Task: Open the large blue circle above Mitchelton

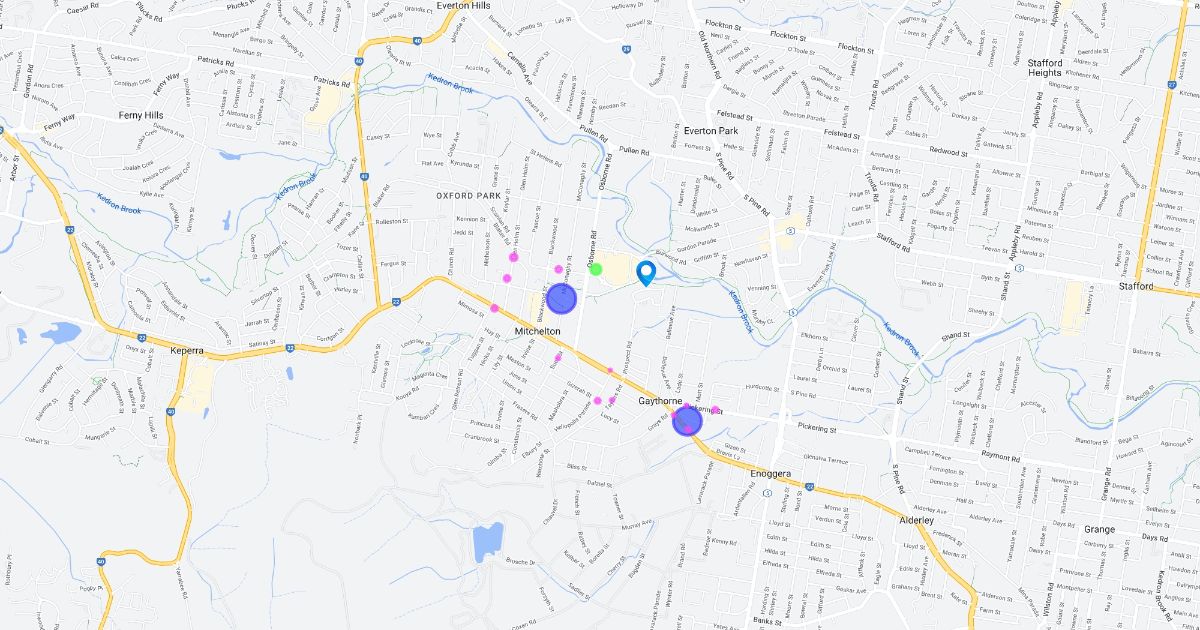Action: (x=563, y=298)
